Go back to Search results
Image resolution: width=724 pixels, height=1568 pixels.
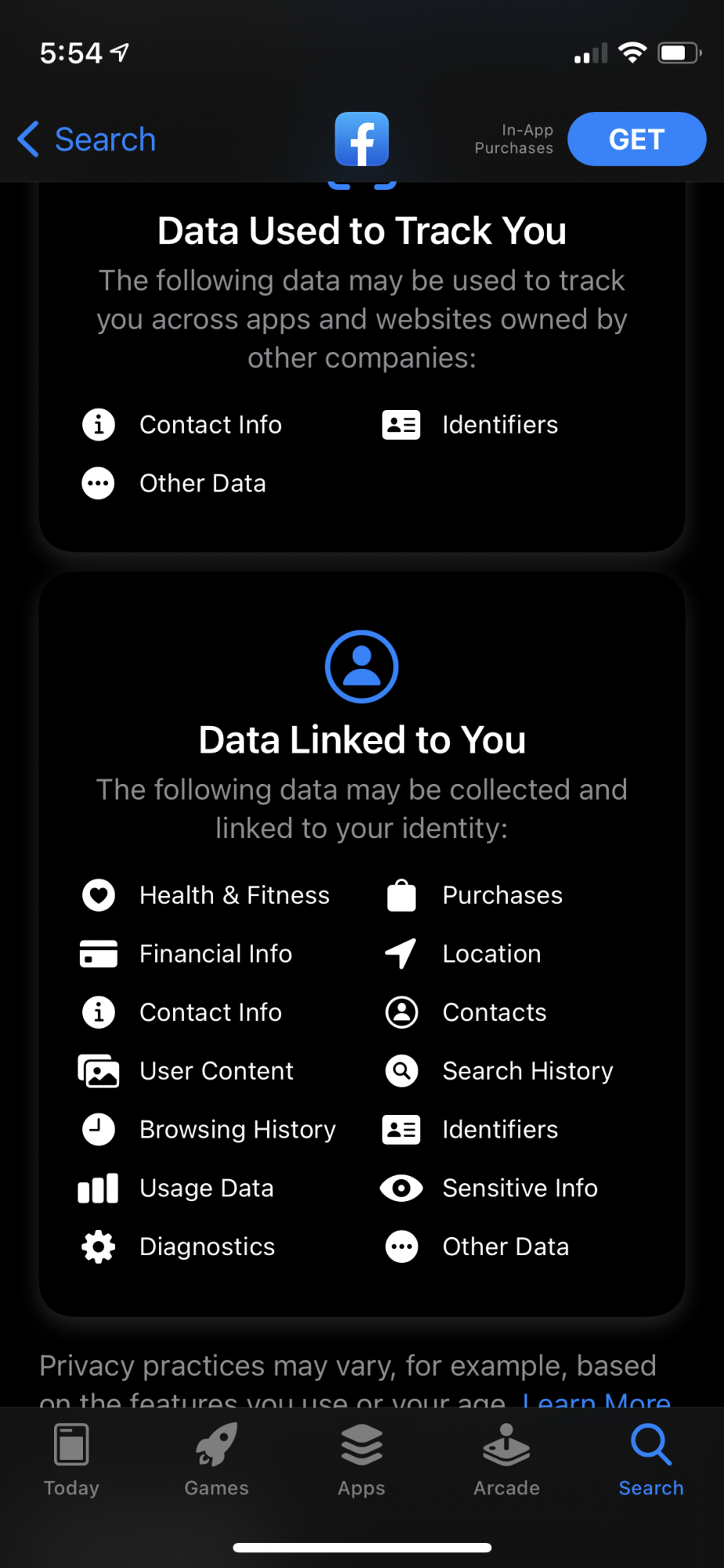[87, 140]
